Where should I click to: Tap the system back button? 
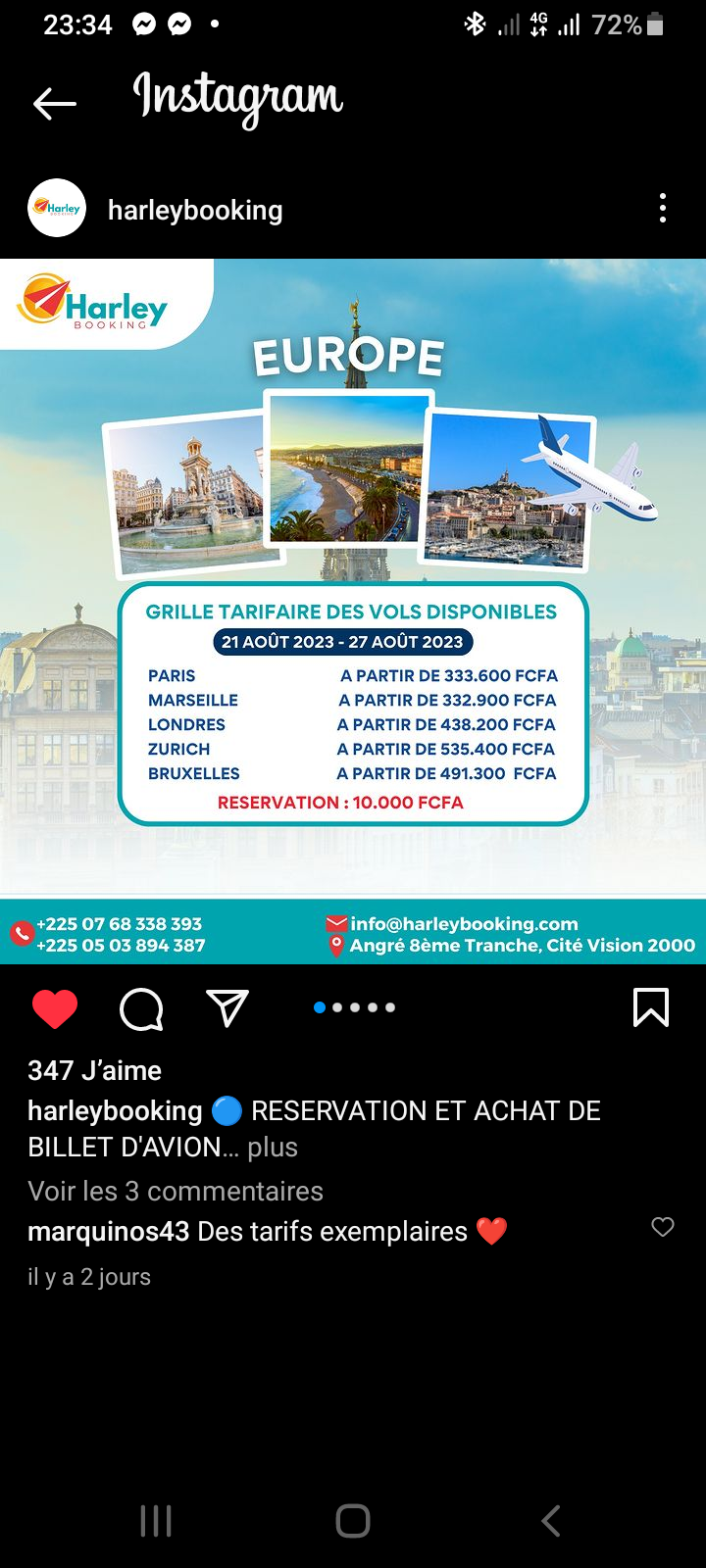coord(551,1521)
